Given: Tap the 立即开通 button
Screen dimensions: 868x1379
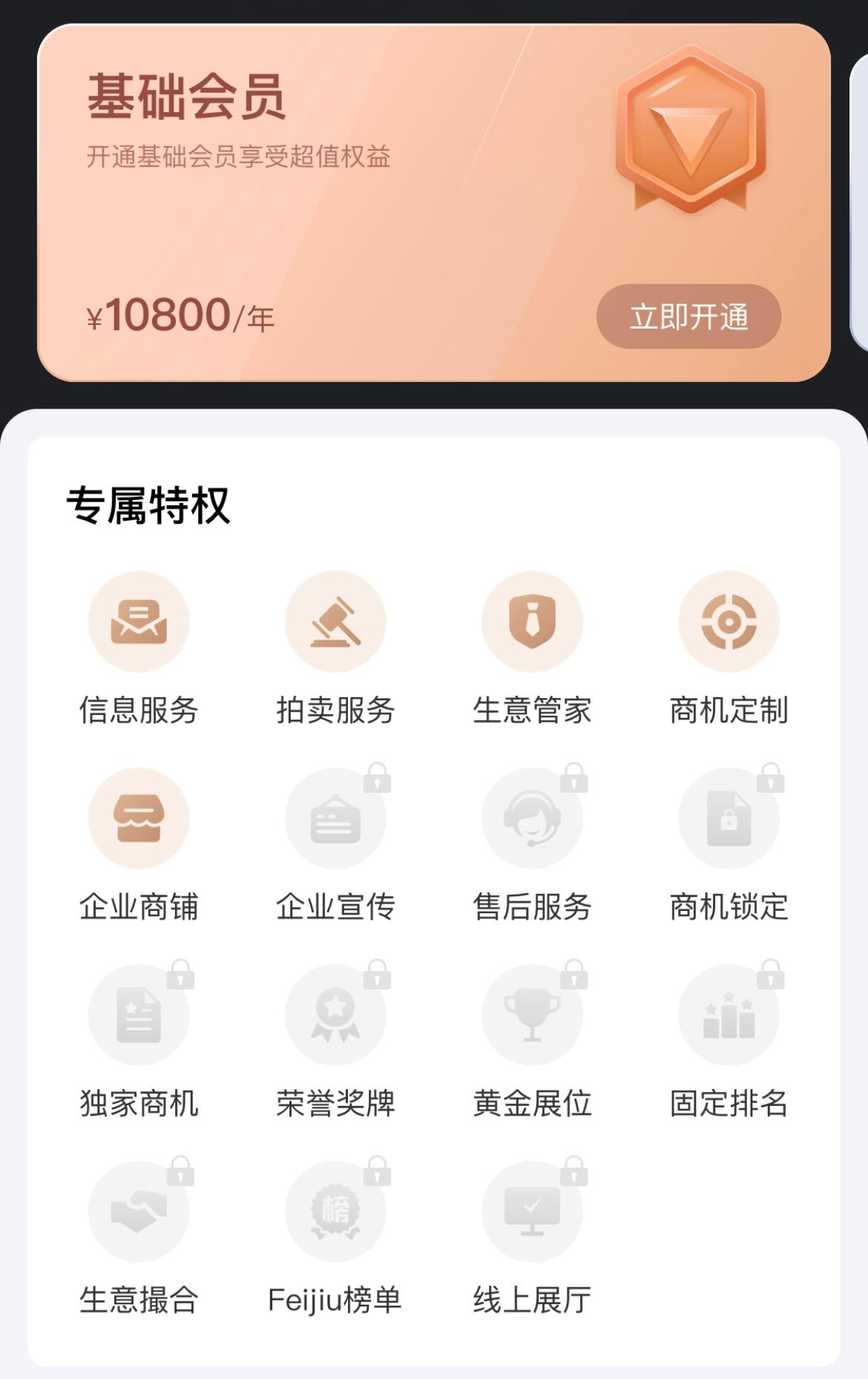Looking at the screenshot, I should [x=688, y=317].
